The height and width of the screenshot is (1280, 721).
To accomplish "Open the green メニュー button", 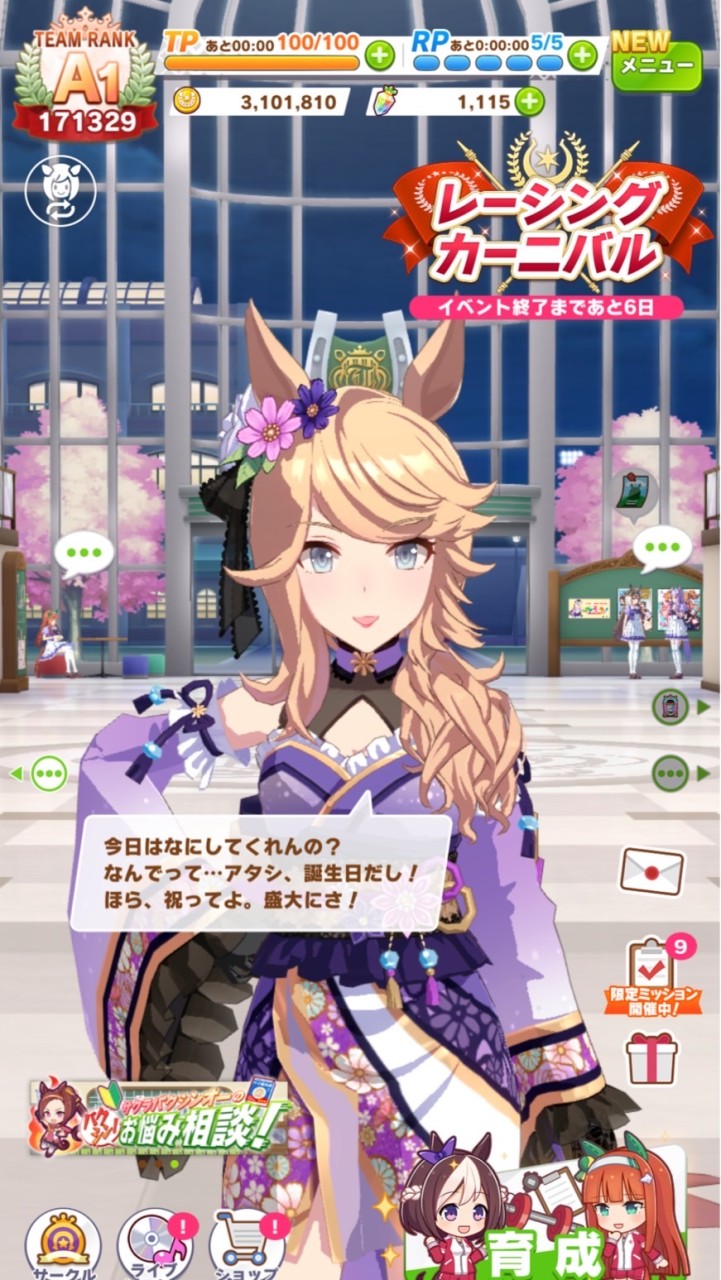I will pos(656,62).
